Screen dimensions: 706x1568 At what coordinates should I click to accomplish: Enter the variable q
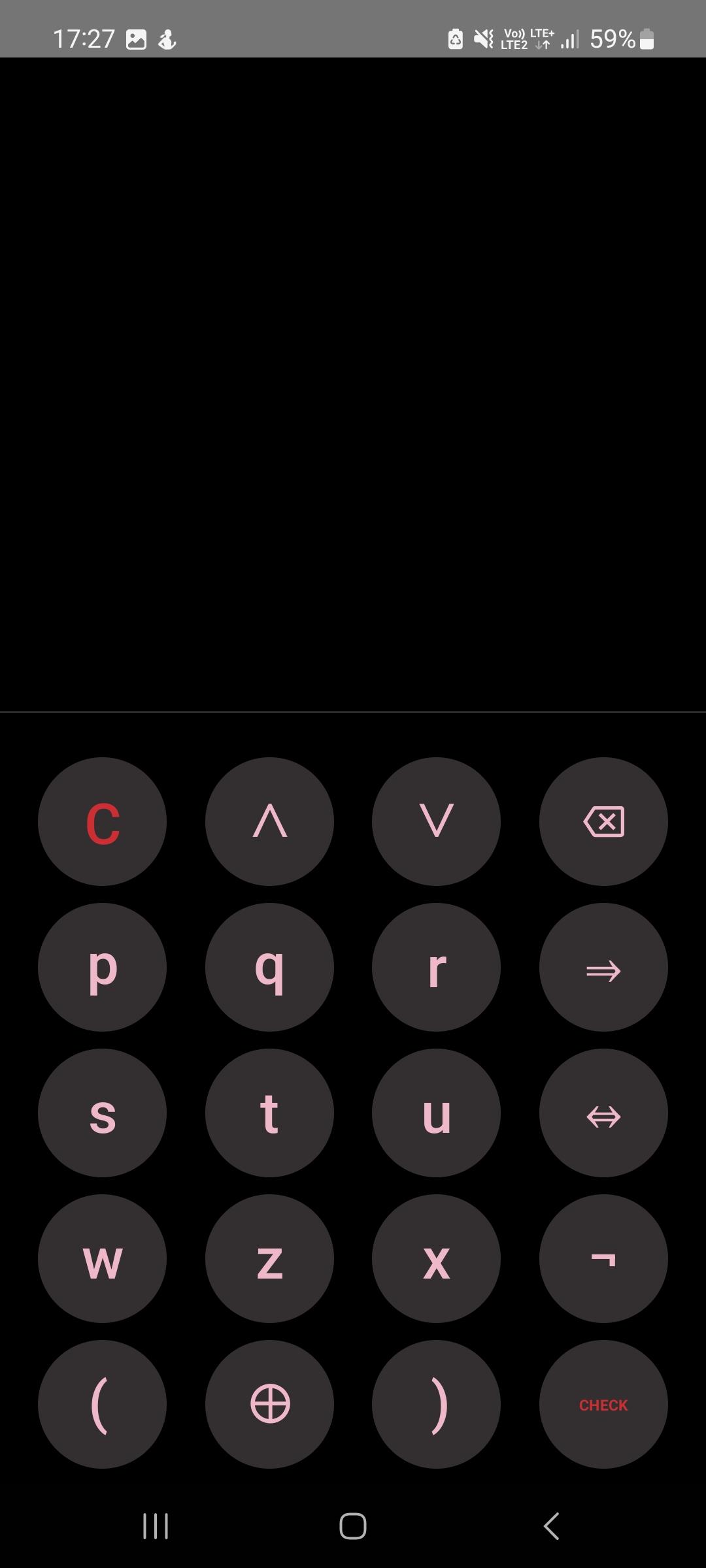(269, 967)
